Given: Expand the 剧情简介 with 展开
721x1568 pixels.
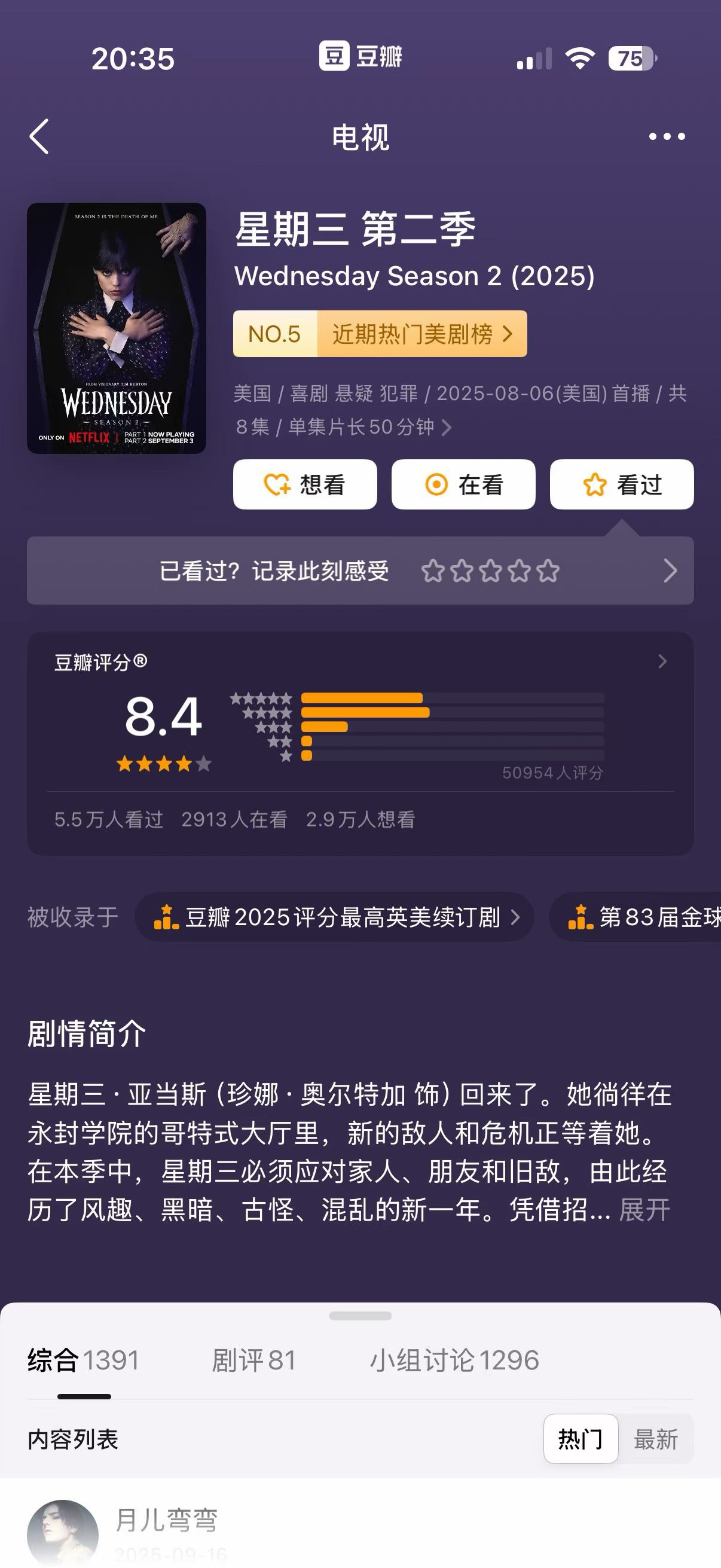Looking at the screenshot, I should [x=644, y=1209].
